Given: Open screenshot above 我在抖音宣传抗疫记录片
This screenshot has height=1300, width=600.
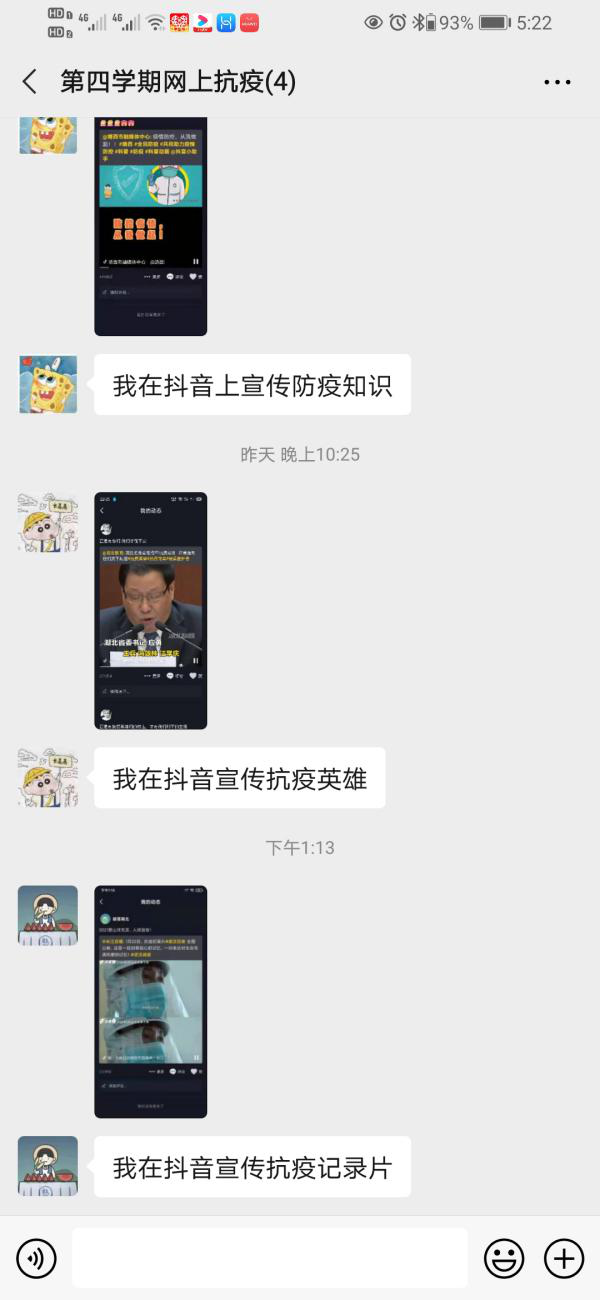Looking at the screenshot, I should tap(150, 1002).
